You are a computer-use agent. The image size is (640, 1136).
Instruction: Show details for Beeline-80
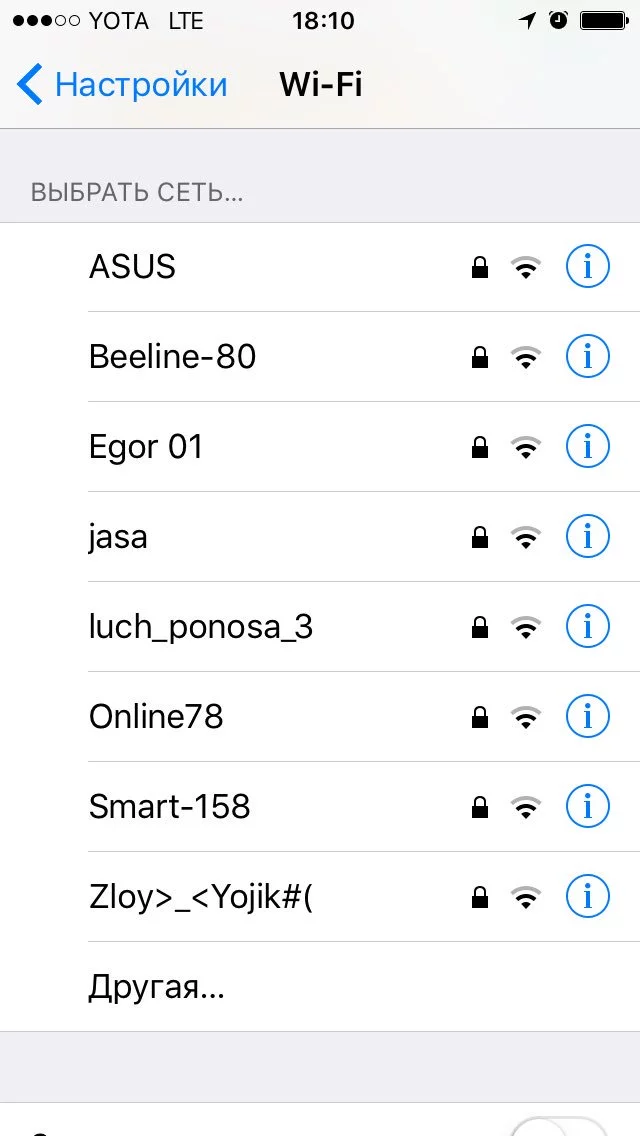pyautogui.click(x=587, y=357)
